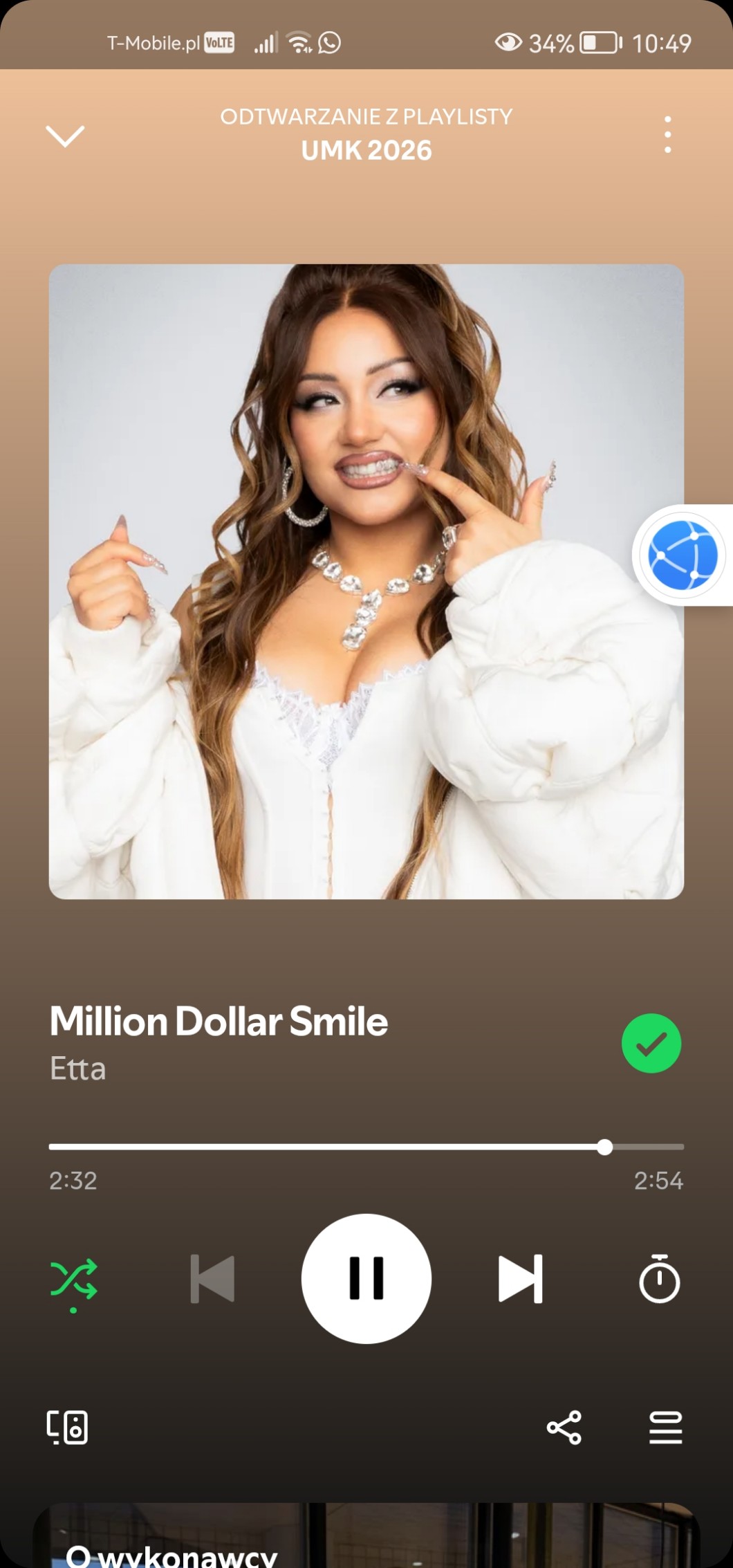This screenshot has width=733, height=1568.
Task: Open the playback queue
Action: tap(665, 1428)
